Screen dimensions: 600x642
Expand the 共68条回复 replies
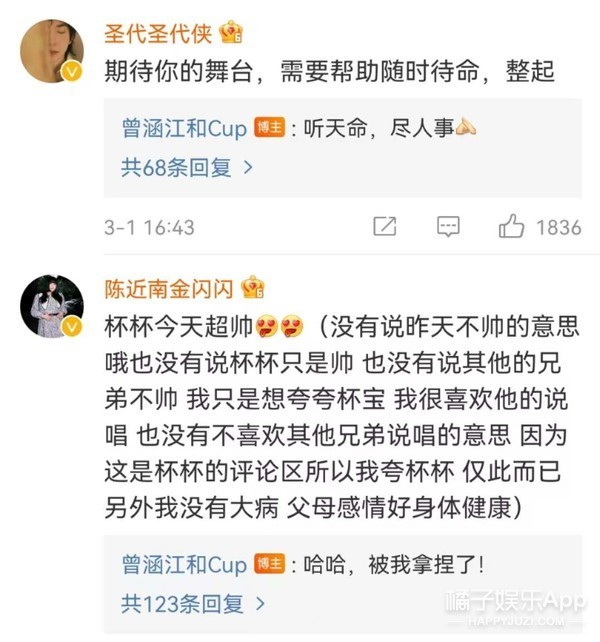point(187,167)
